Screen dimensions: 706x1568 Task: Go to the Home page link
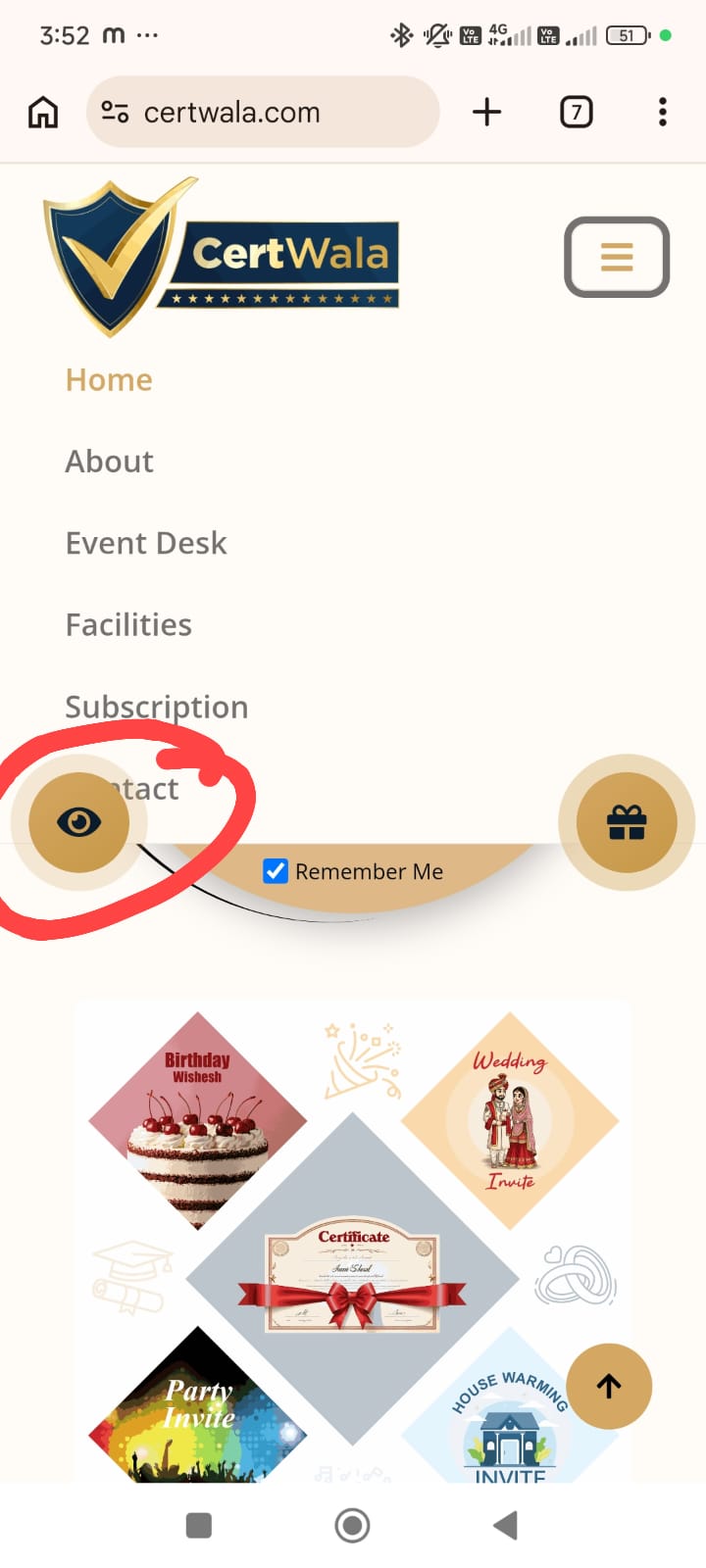(109, 380)
